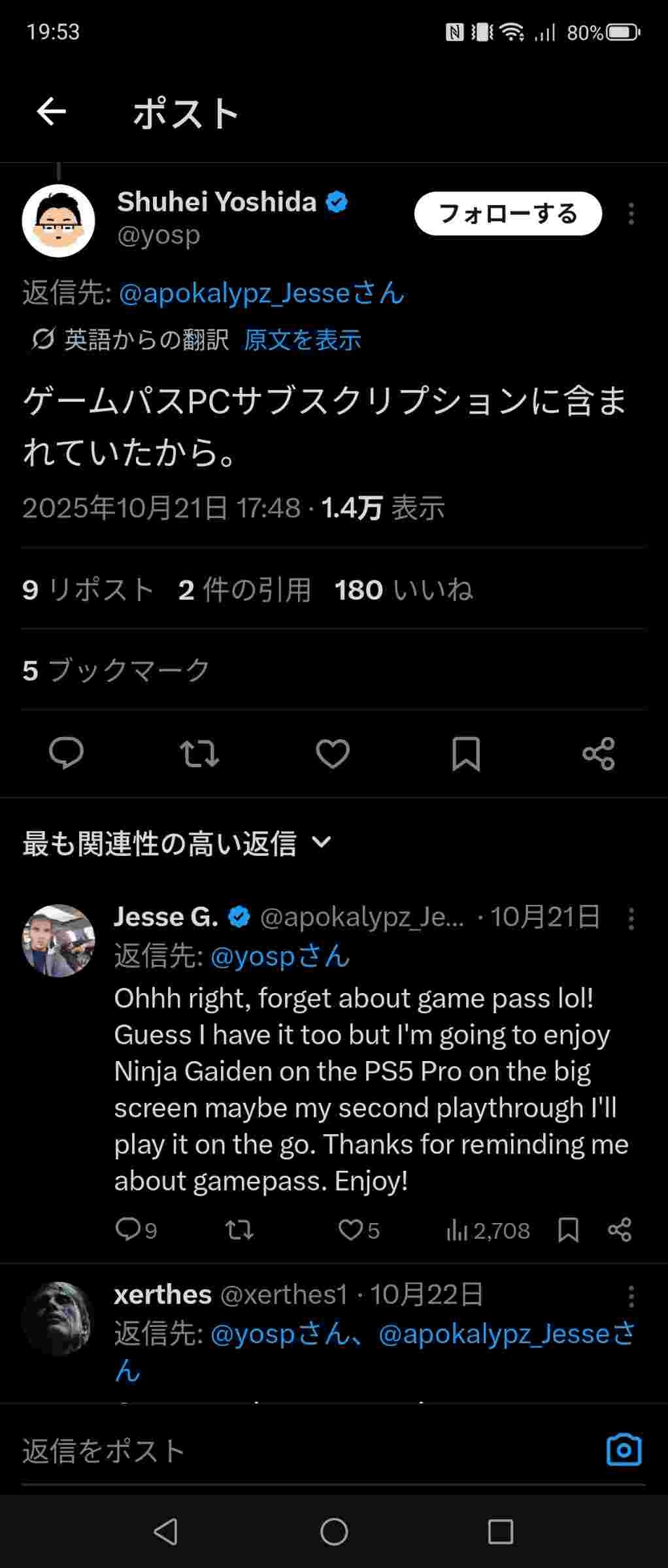This screenshot has width=668, height=1568.
Task: View the 2 件の引用 quotes
Action: point(244,590)
